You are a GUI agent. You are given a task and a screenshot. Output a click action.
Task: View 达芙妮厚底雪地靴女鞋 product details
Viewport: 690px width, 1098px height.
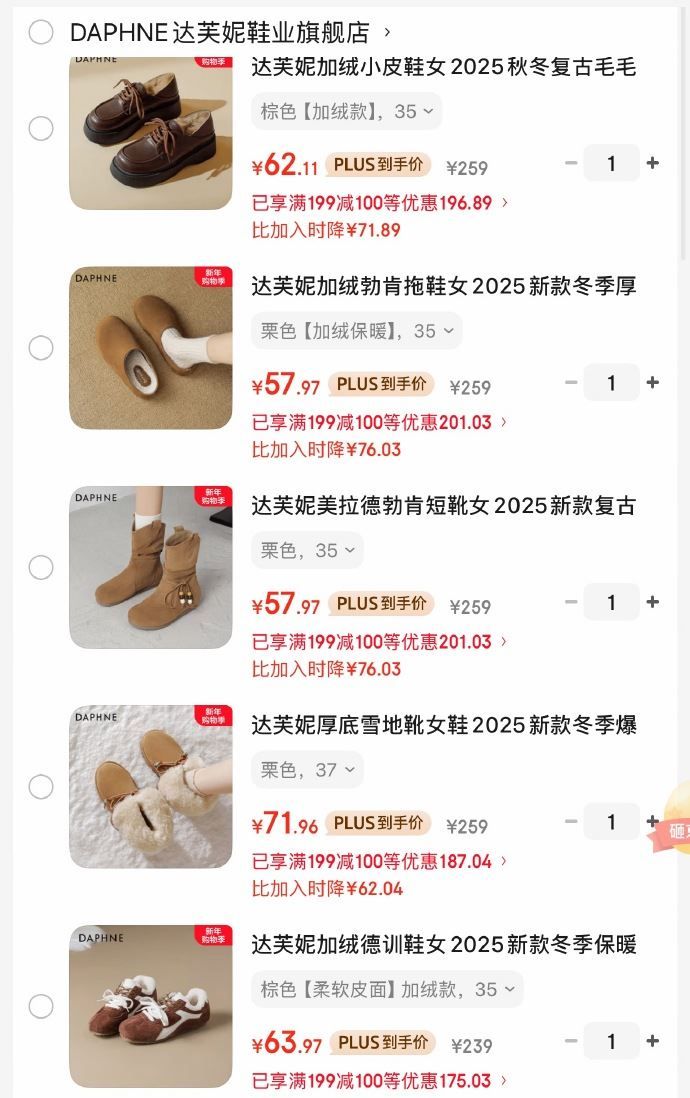point(443,725)
